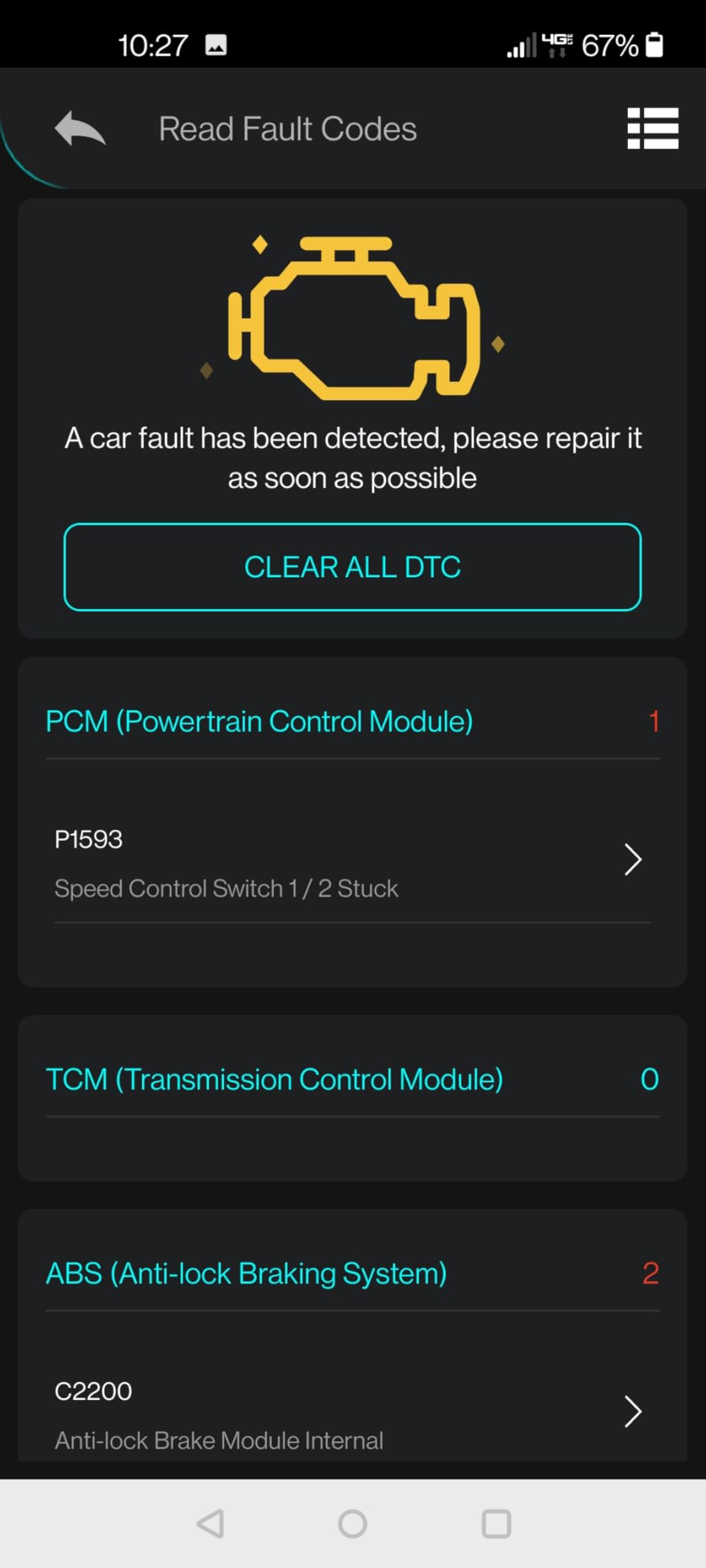Open the list menu icon
The image size is (706, 1568).
coord(652,129)
